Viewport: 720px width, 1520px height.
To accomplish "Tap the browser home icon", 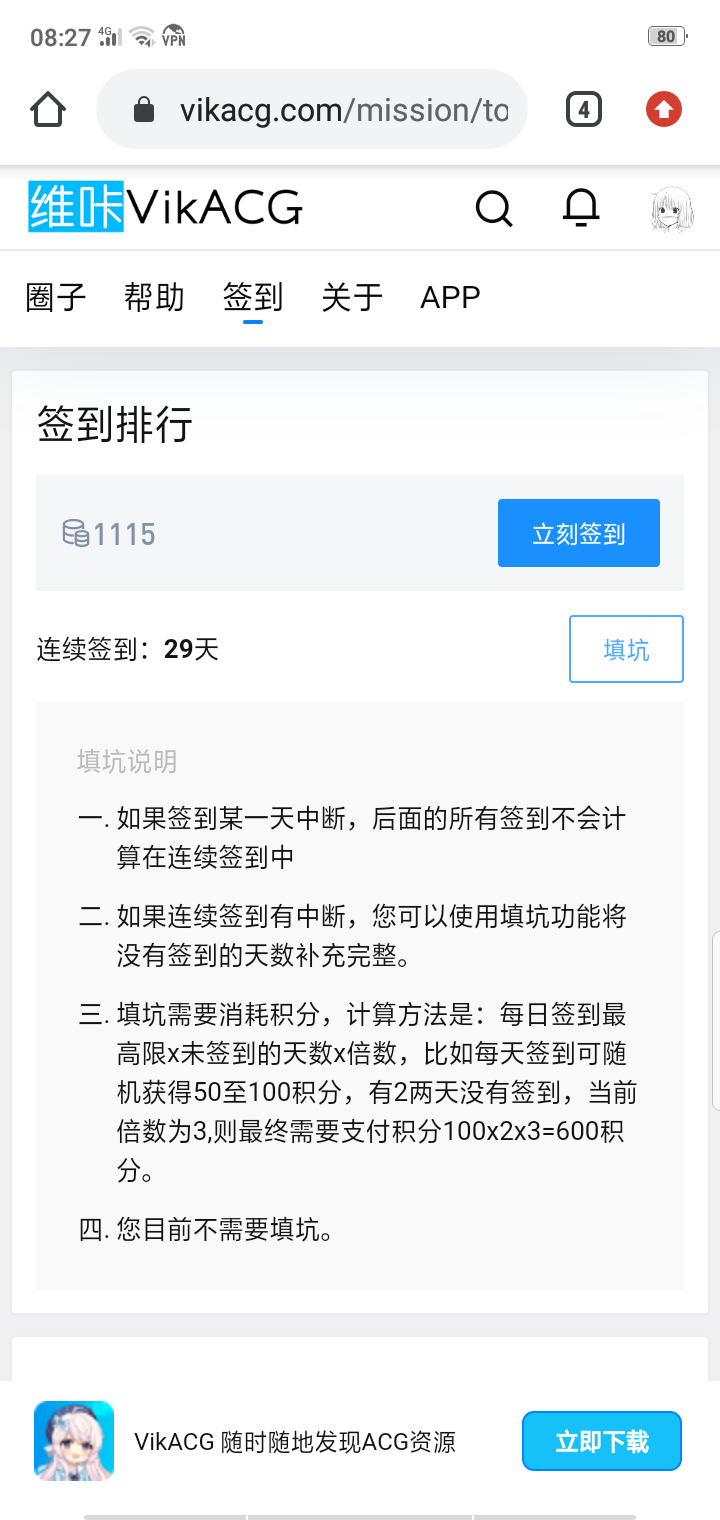I will click(x=48, y=109).
